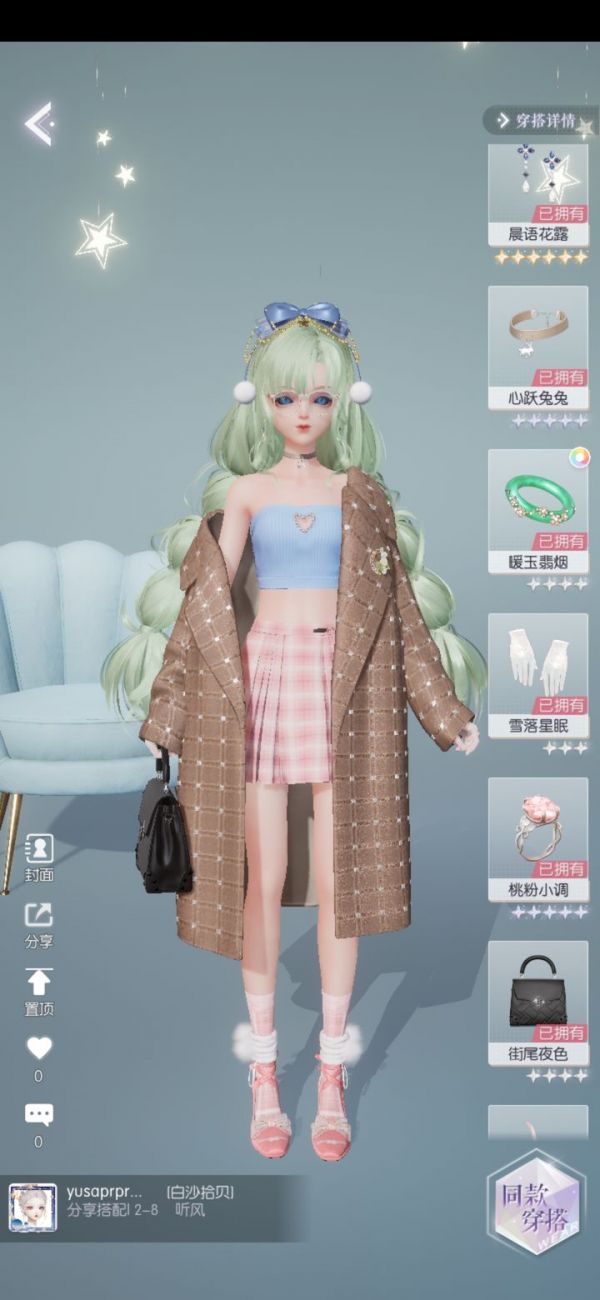Set as cover with 封面
The image size is (600, 1300).
coord(39,859)
